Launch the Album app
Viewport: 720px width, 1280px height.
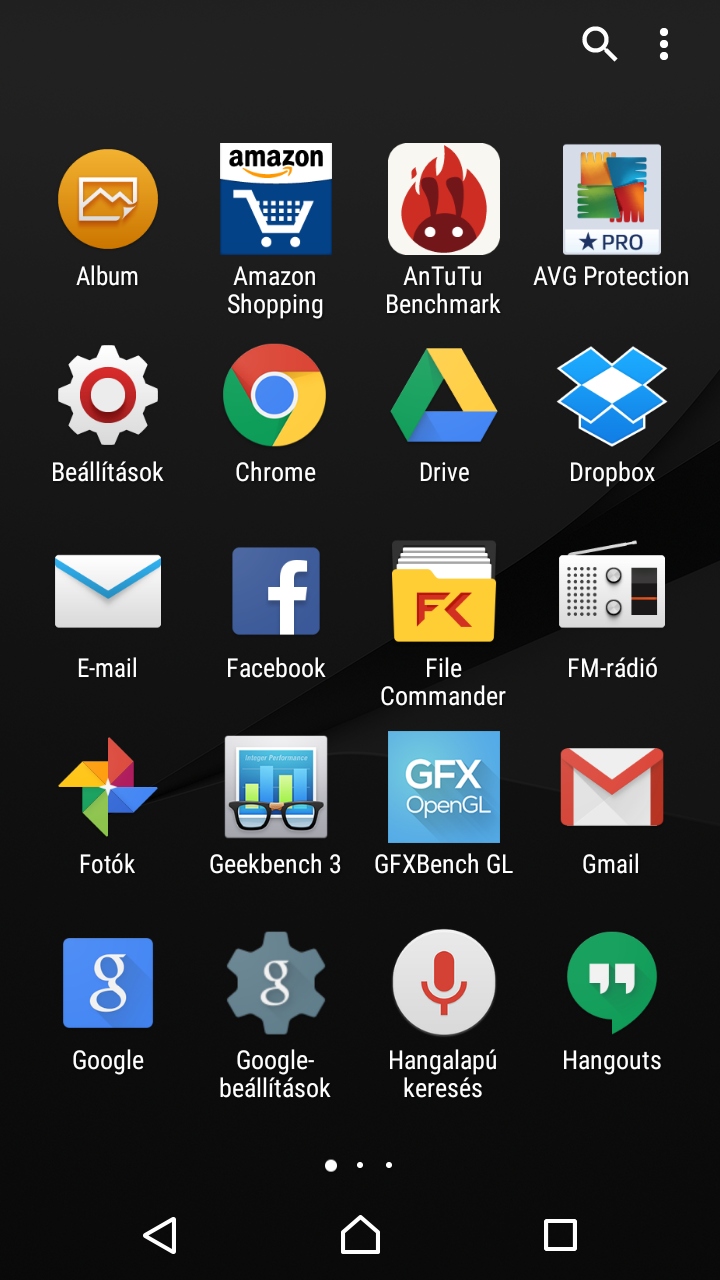[x=108, y=199]
